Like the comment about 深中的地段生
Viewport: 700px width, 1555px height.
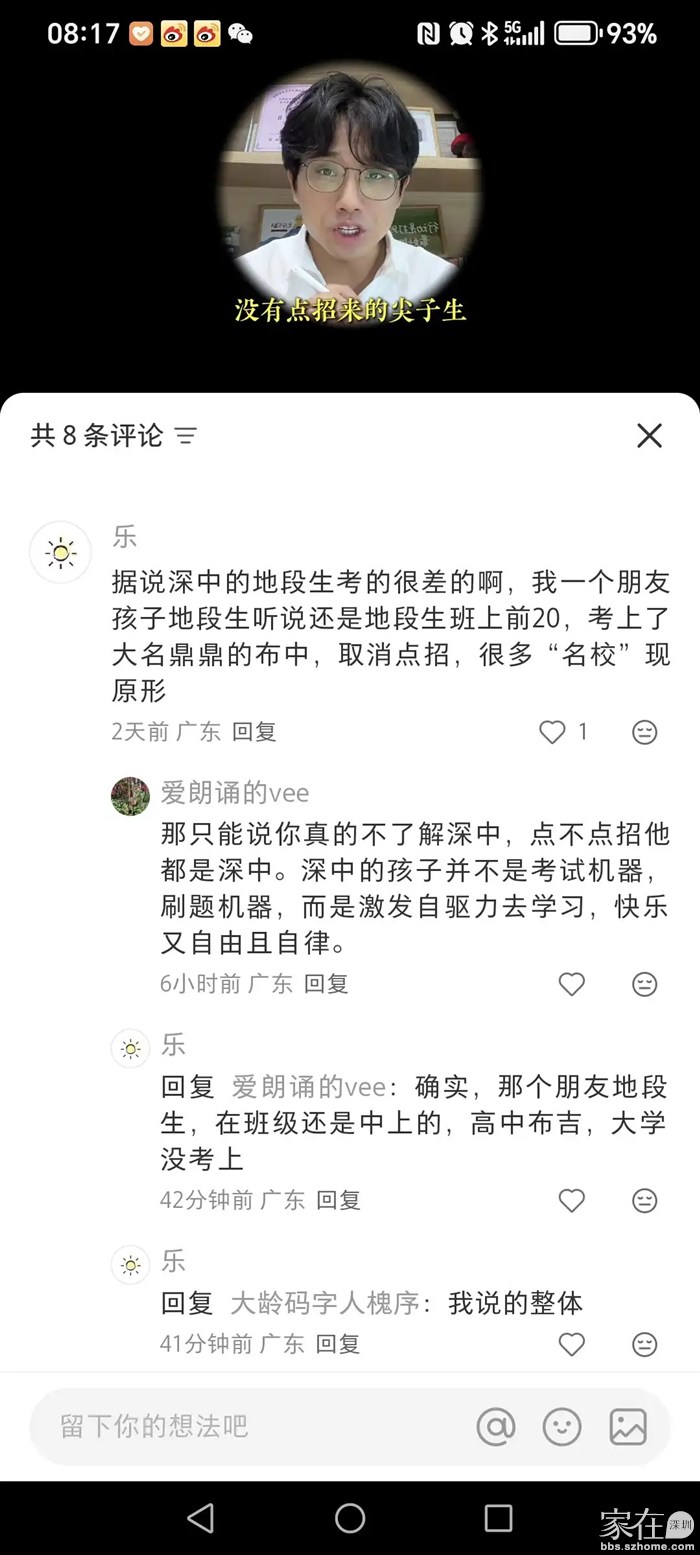(553, 732)
